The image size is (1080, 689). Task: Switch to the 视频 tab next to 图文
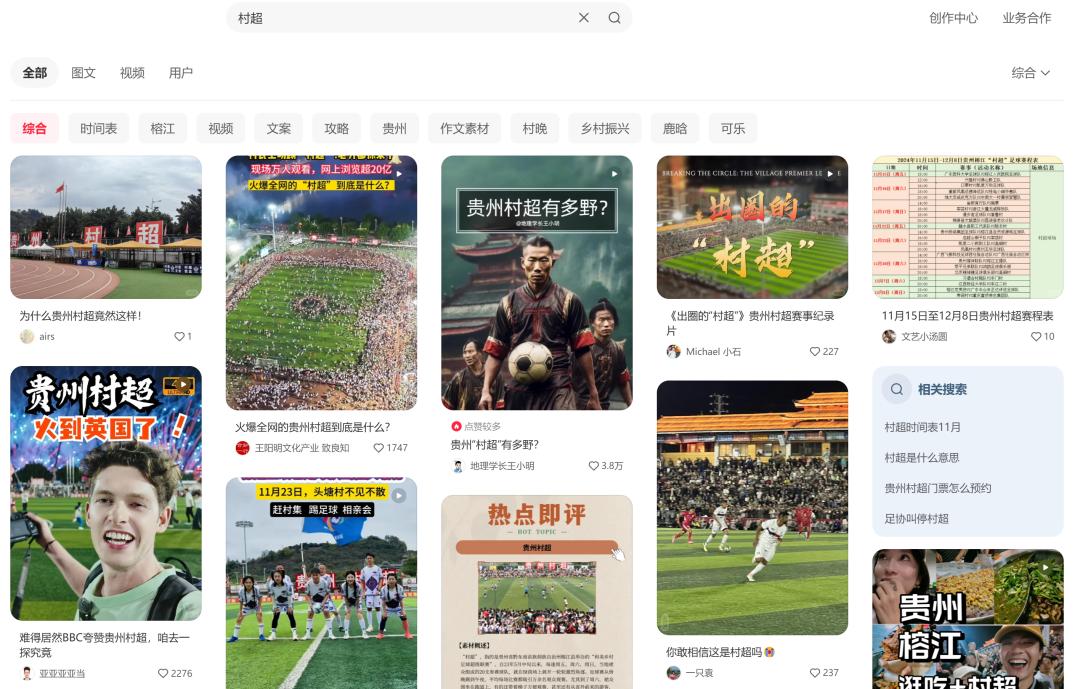(x=132, y=73)
